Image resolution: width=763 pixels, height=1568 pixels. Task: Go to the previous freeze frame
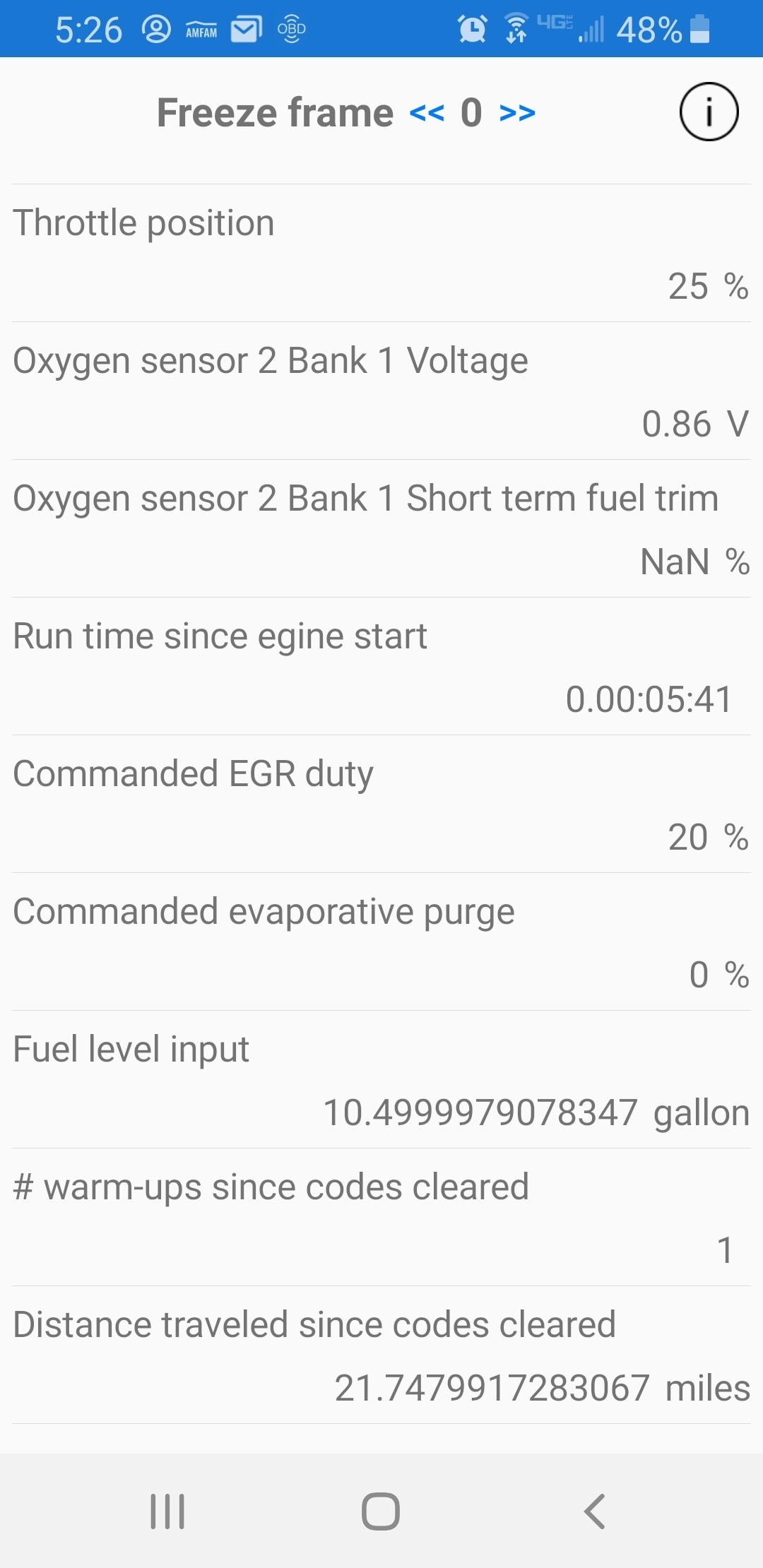click(x=427, y=113)
